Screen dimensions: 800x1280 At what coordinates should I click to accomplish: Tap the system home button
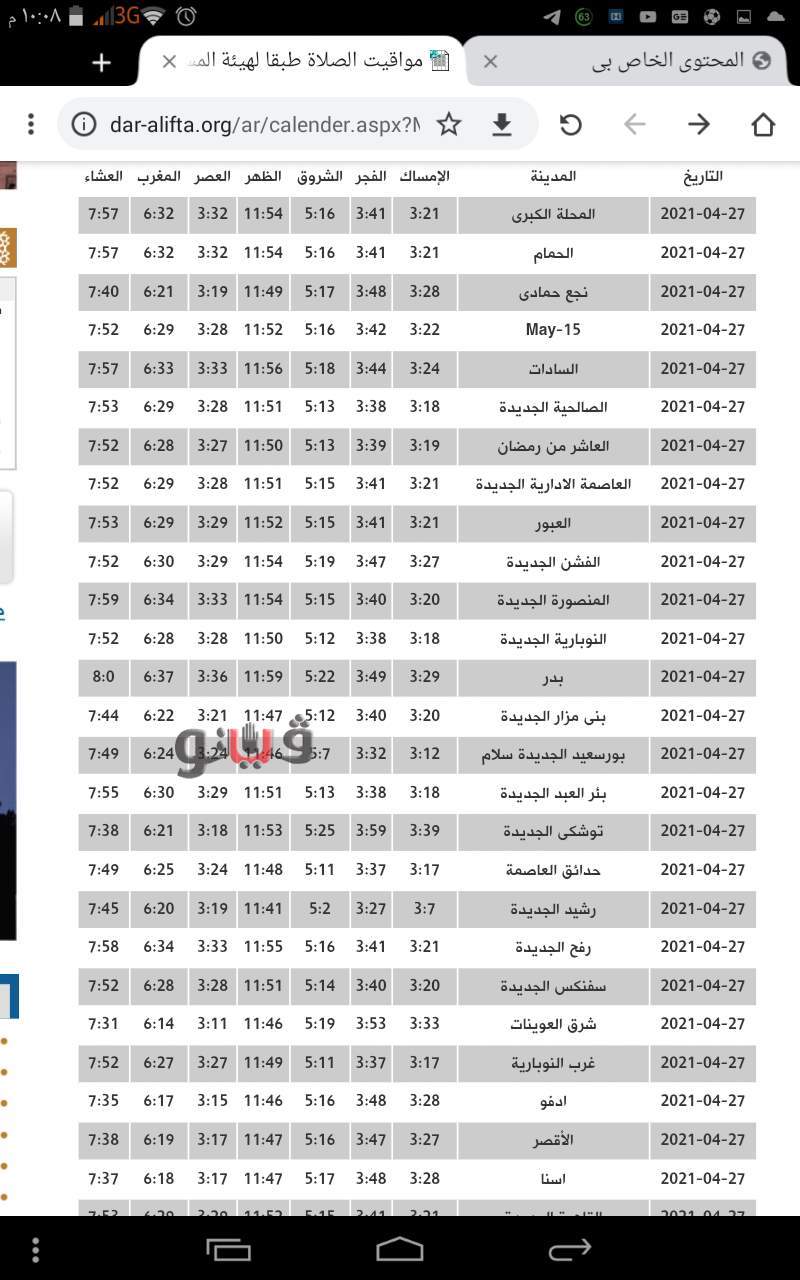click(400, 1248)
